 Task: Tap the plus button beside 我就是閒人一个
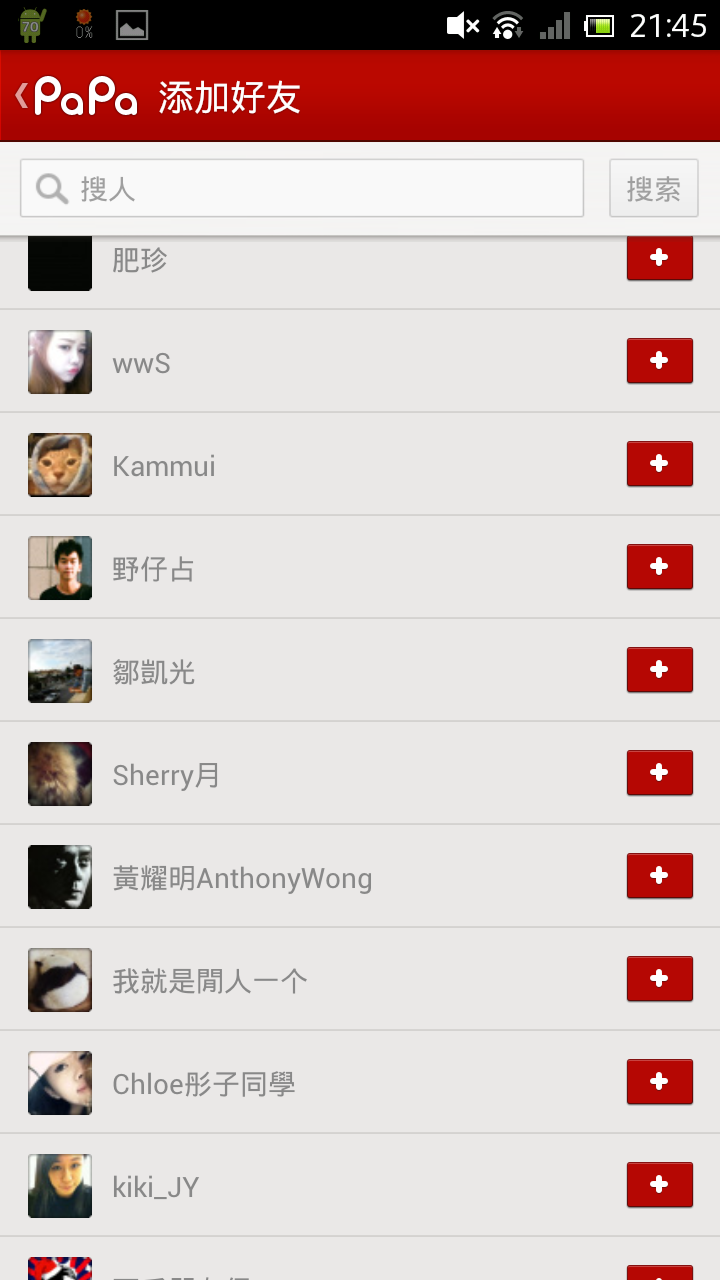(x=659, y=979)
